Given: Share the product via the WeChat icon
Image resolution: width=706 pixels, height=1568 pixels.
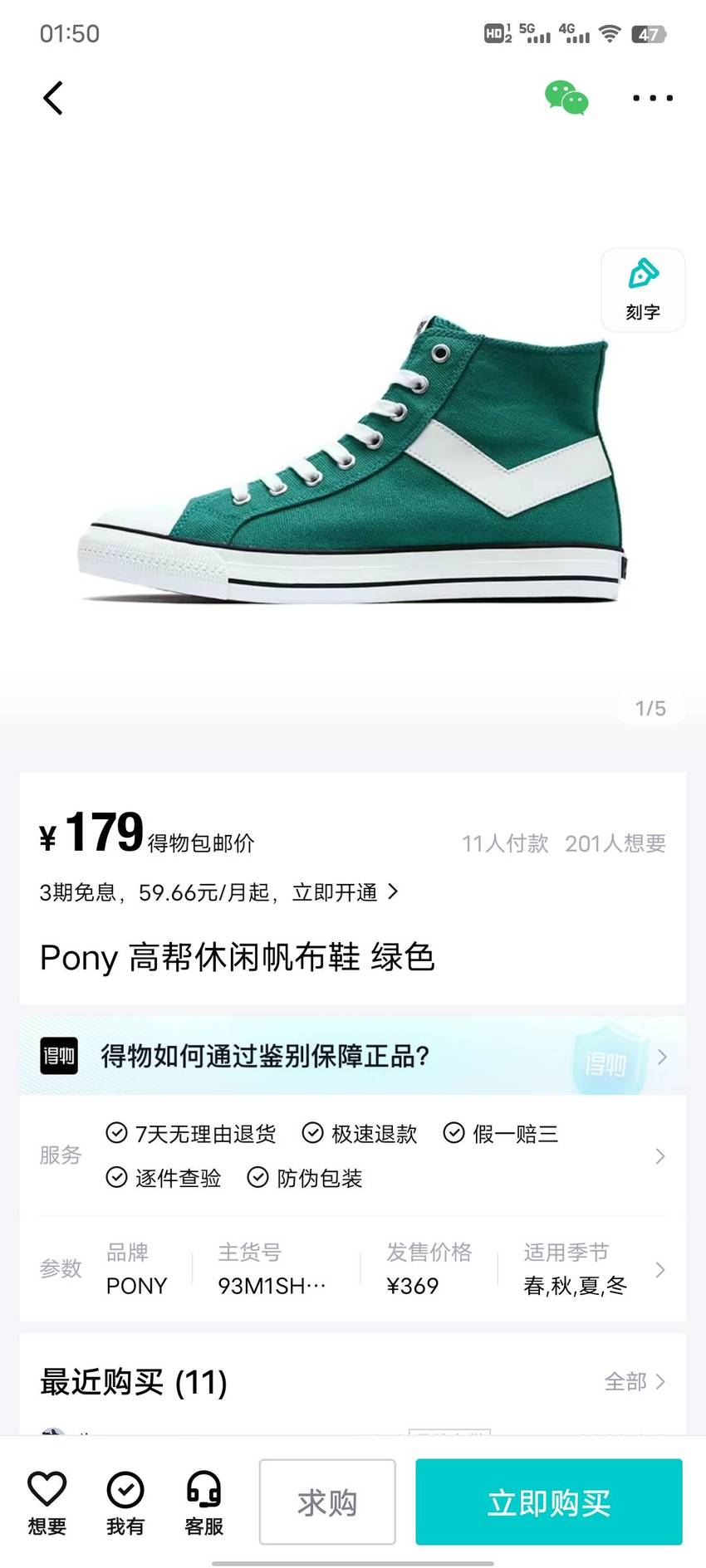Looking at the screenshot, I should coord(566,98).
